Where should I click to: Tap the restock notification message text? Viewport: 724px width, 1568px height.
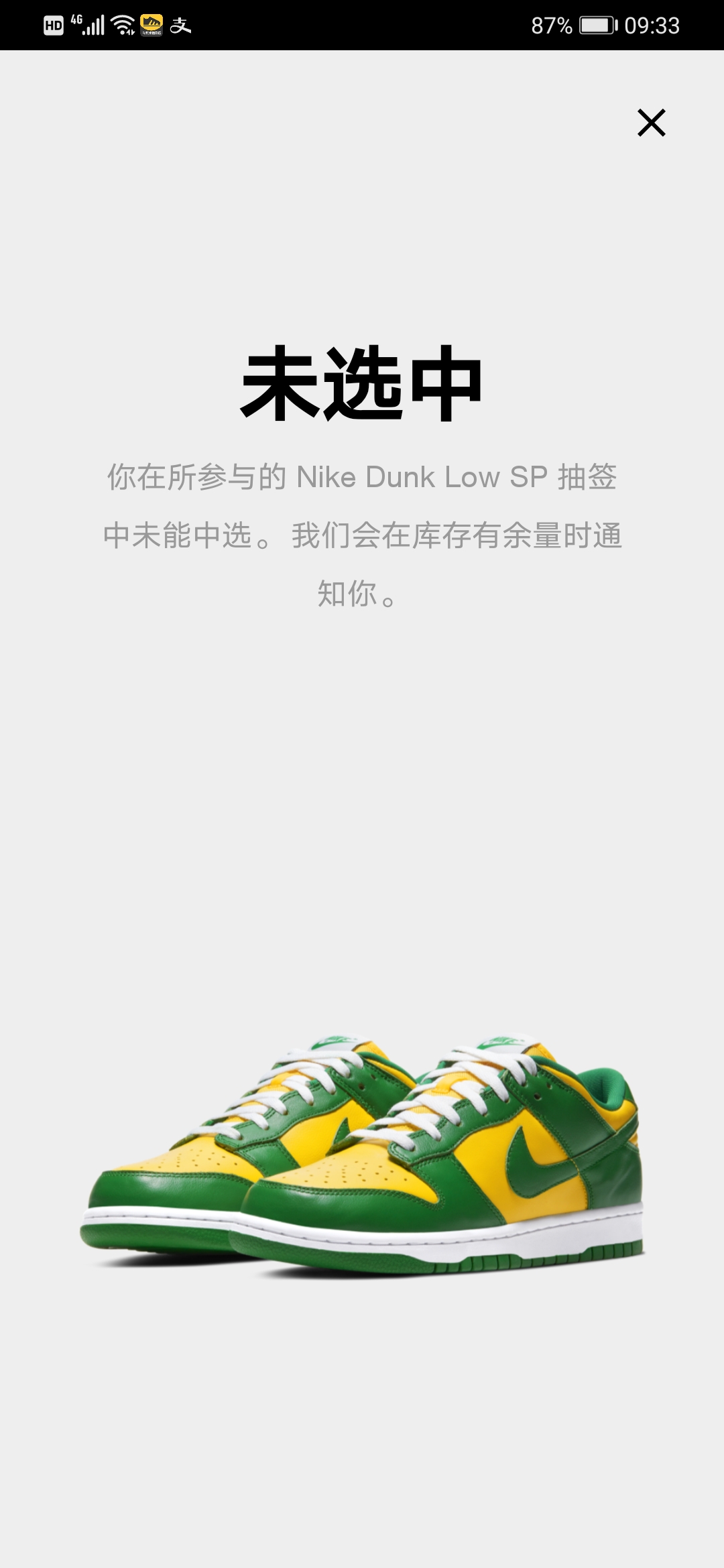pyautogui.click(x=362, y=533)
